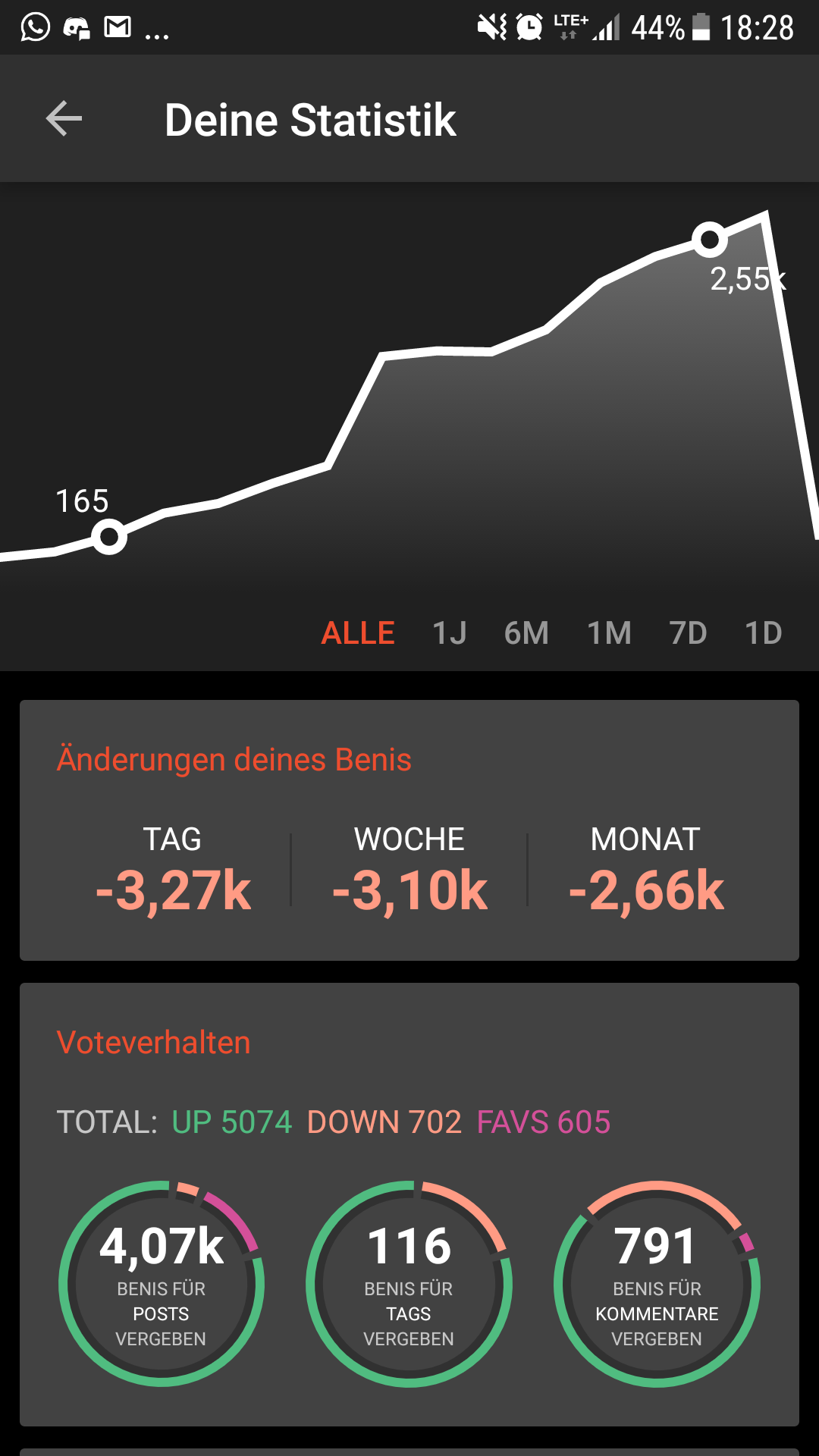Show the 6M time range
The width and height of the screenshot is (819, 1456).
pos(526,633)
